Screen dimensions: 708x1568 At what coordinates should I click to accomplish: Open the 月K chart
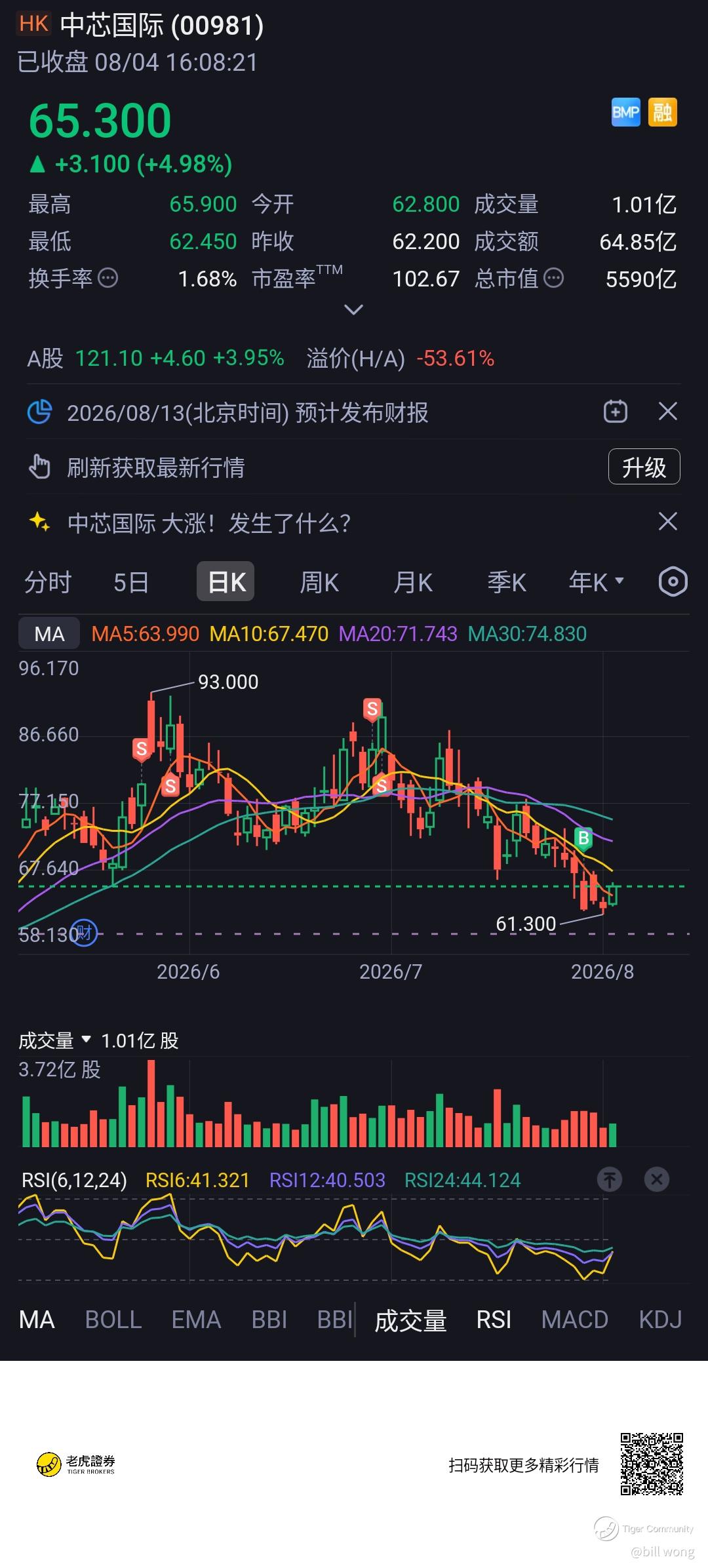[413, 582]
